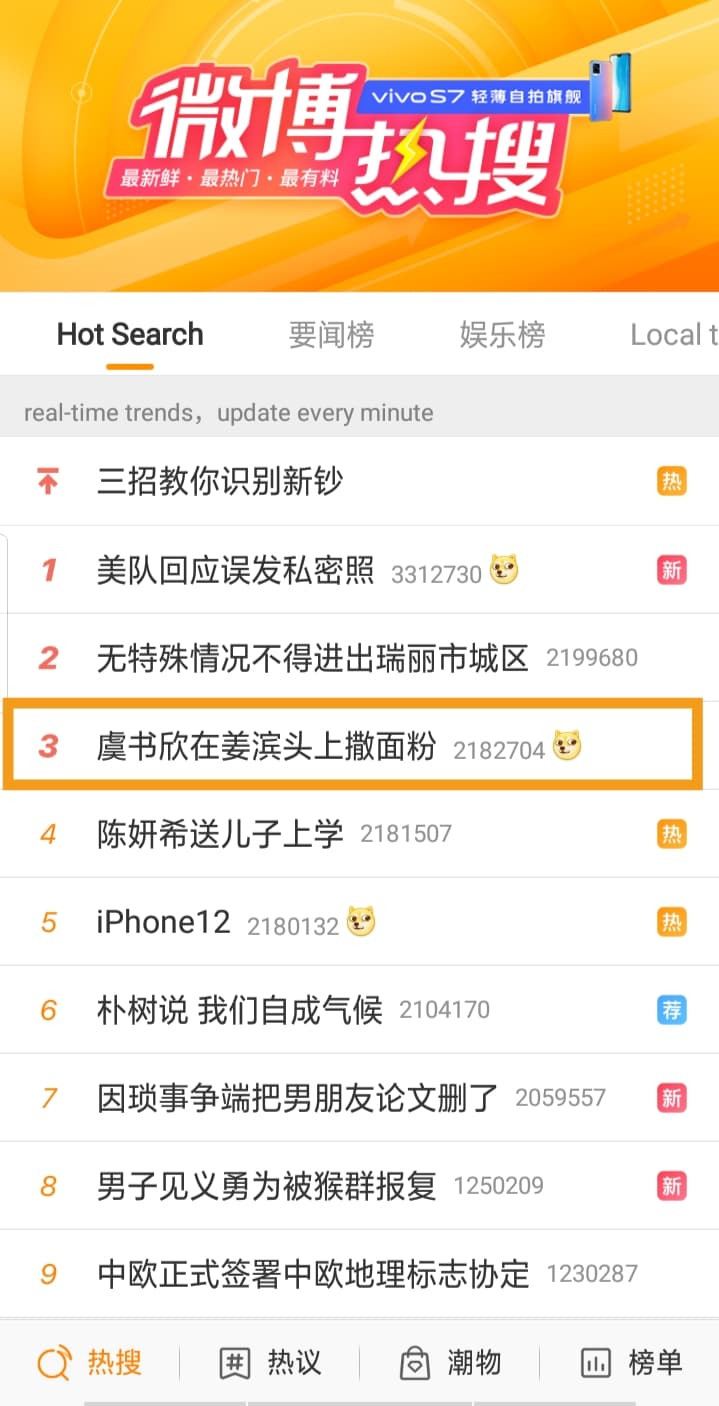This screenshot has width=719, height=1406.
Task: Open trend 虞书欣在姜滨头上撒面粉
Action: 266,746
